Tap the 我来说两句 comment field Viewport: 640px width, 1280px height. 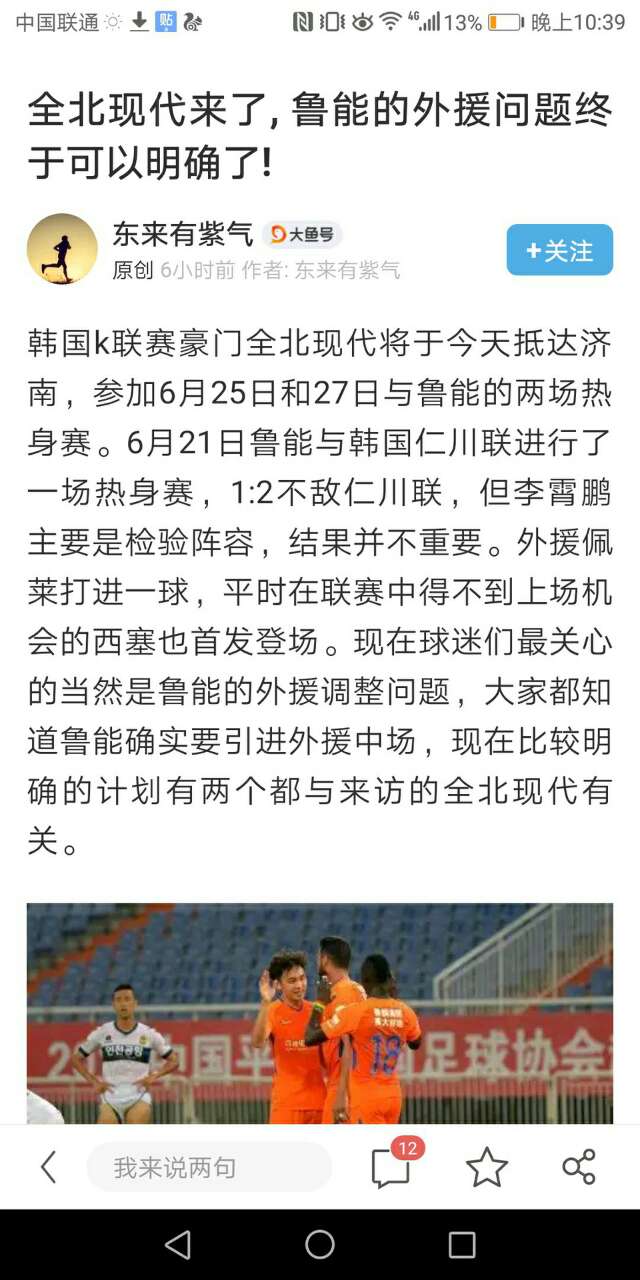208,1167
